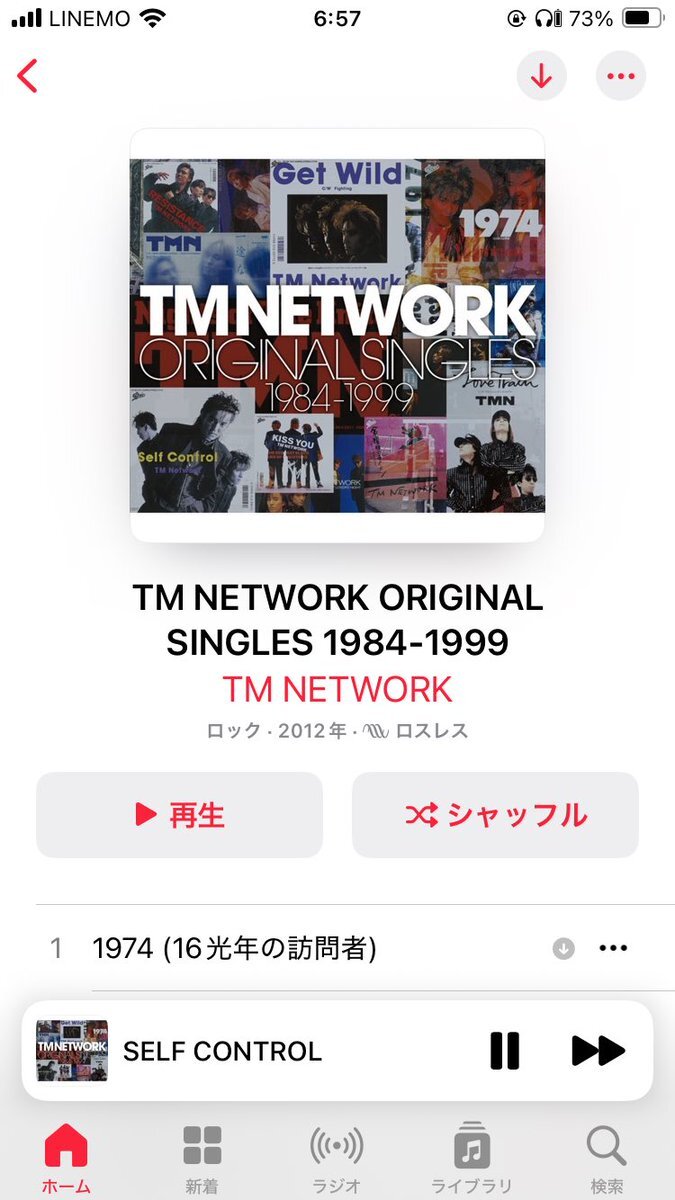Start playback with the 再生 button

click(x=180, y=815)
